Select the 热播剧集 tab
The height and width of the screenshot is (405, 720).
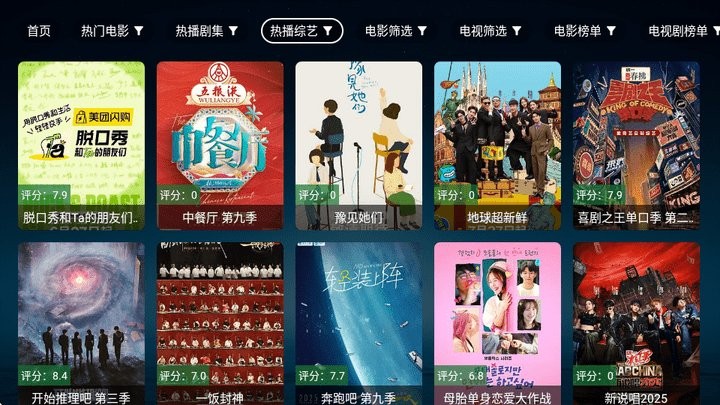click(x=206, y=31)
